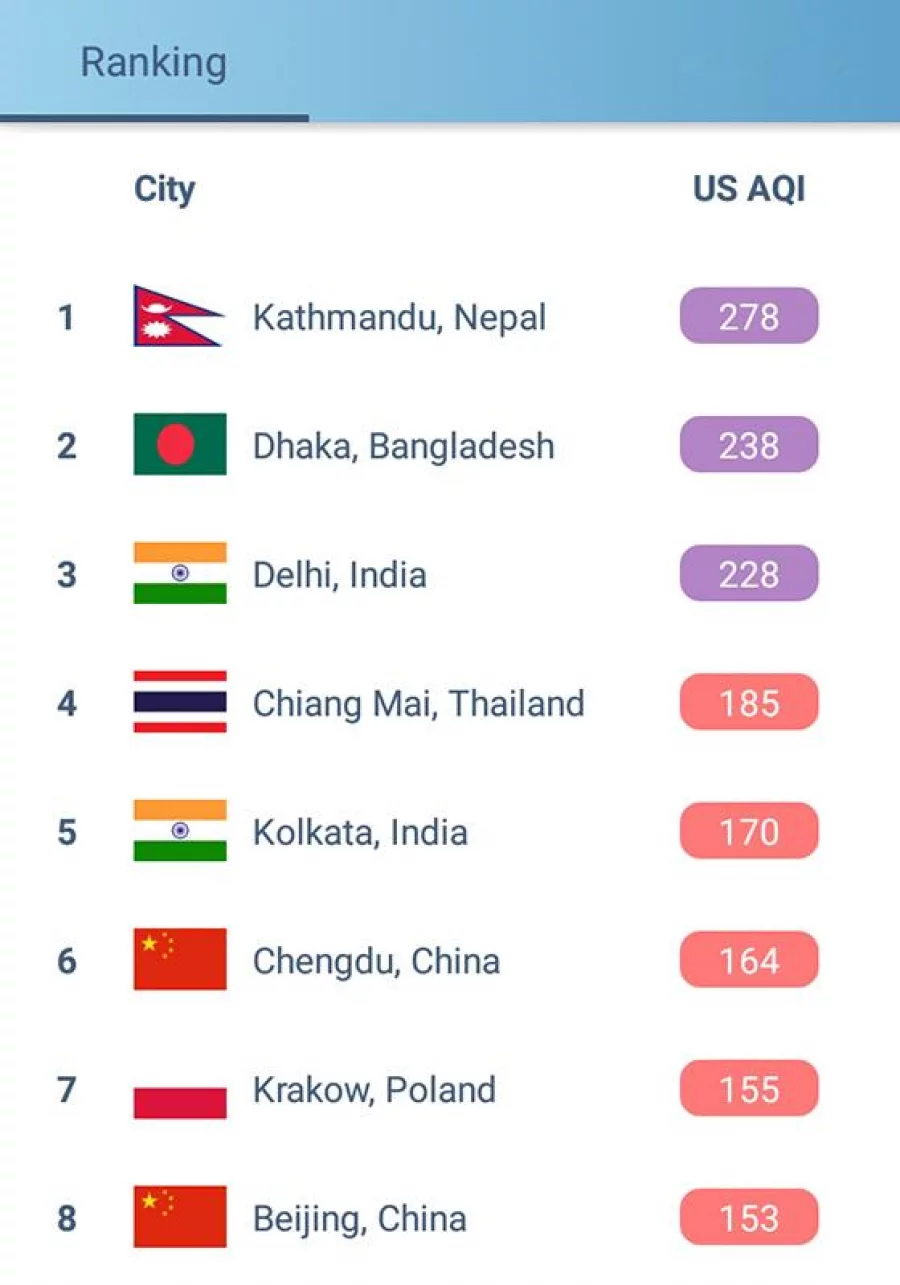Select the Krakow, Poland row entry
The height and width of the screenshot is (1285, 900).
tap(374, 1089)
